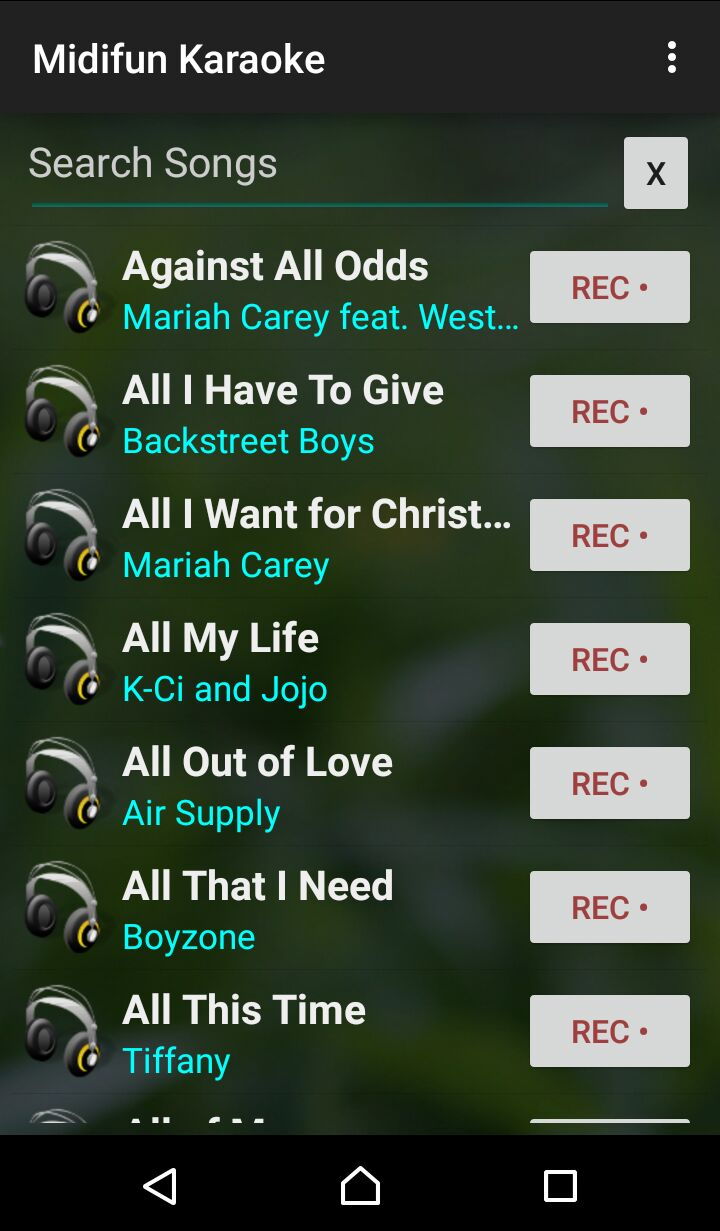Return to the home screen
Image resolution: width=720 pixels, height=1231 pixels.
tap(360, 1186)
